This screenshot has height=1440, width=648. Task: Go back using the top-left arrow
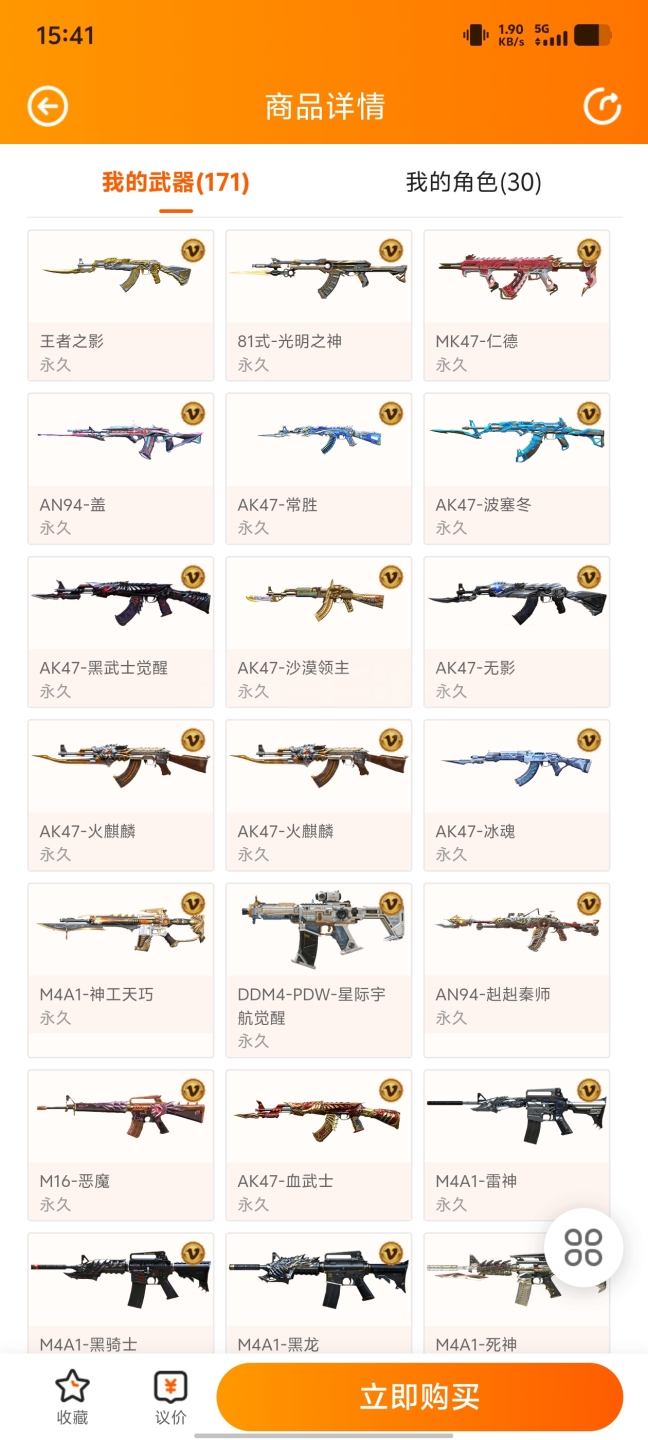pyautogui.click(x=48, y=107)
